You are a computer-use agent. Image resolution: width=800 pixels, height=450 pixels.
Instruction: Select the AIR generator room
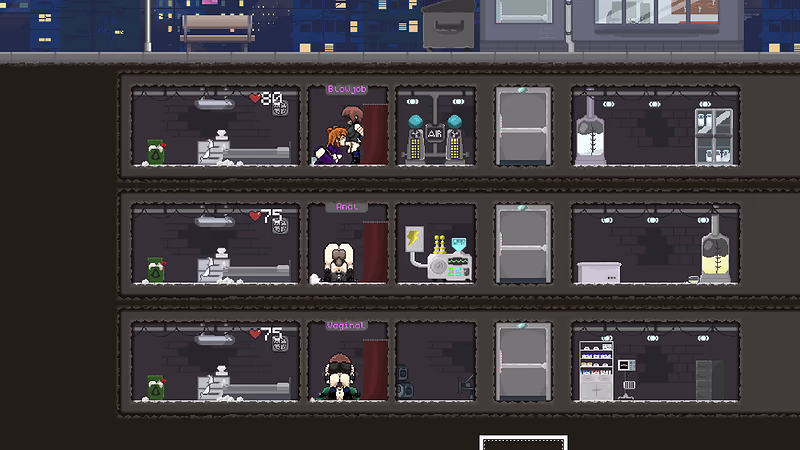click(436, 126)
